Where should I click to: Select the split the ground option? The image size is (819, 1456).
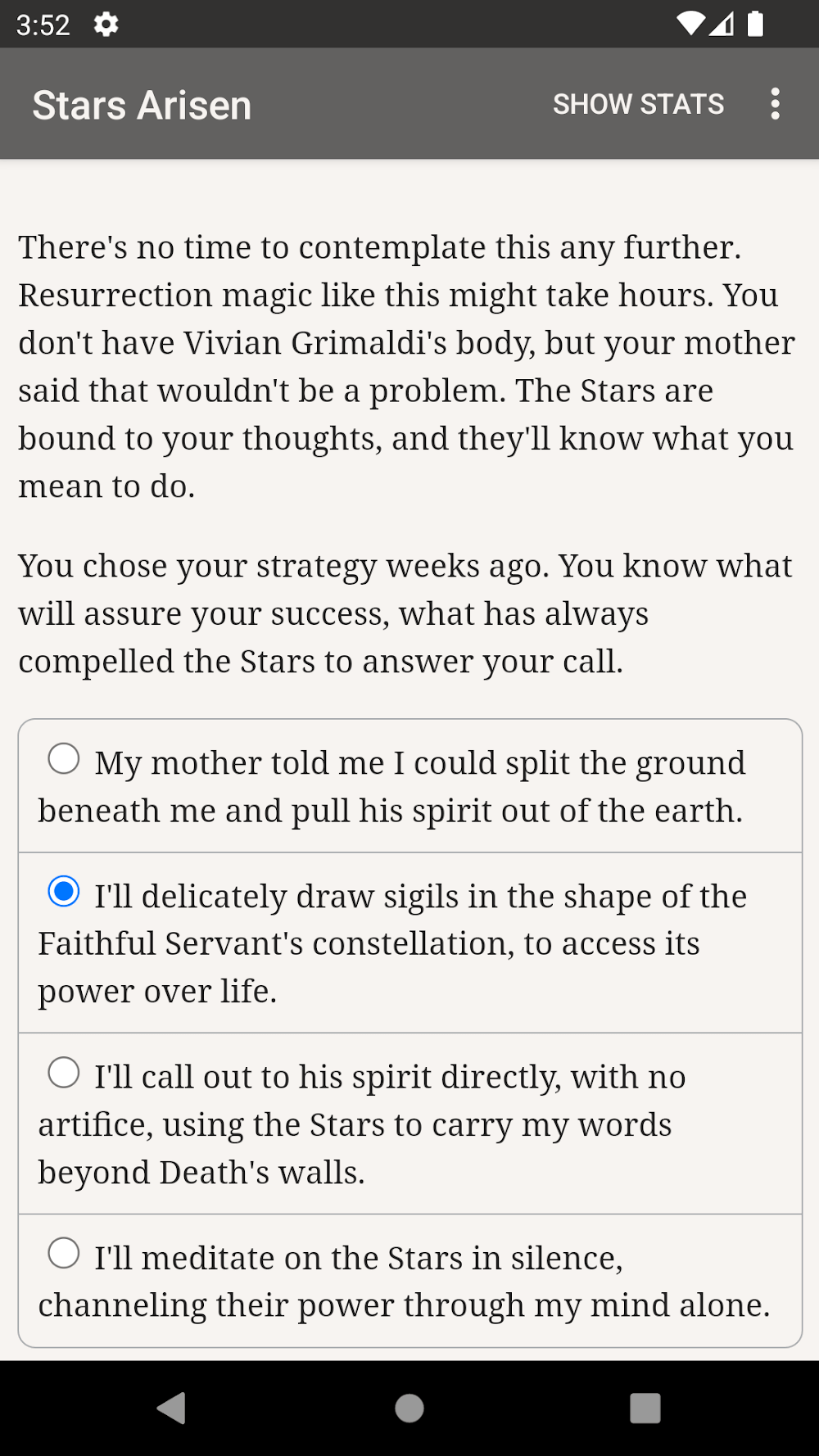click(64, 759)
